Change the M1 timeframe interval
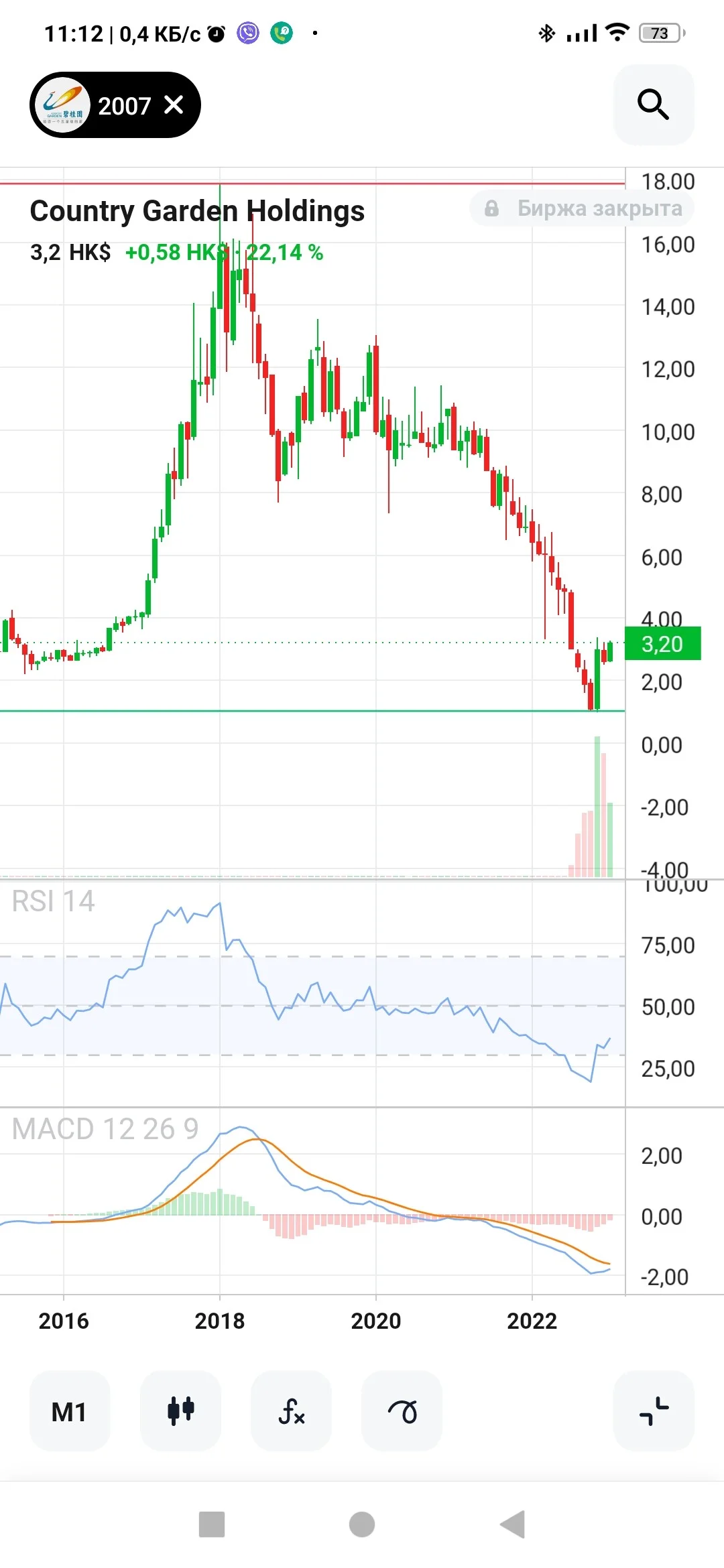The image size is (724, 1568). pyautogui.click(x=70, y=1411)
